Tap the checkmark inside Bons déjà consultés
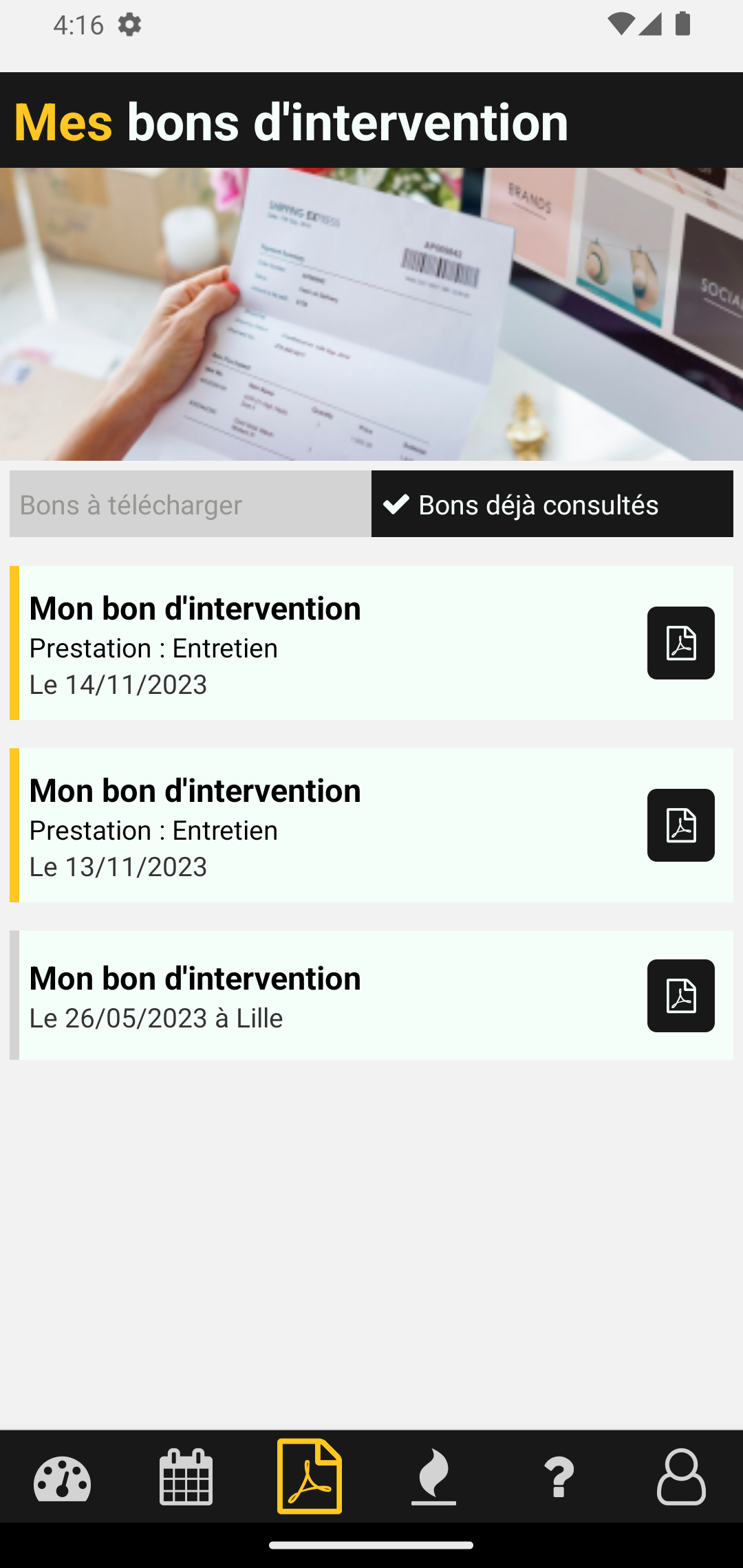Image resolution: width=743 pixels, height=1568 pixels. click(x=396, y=504)
